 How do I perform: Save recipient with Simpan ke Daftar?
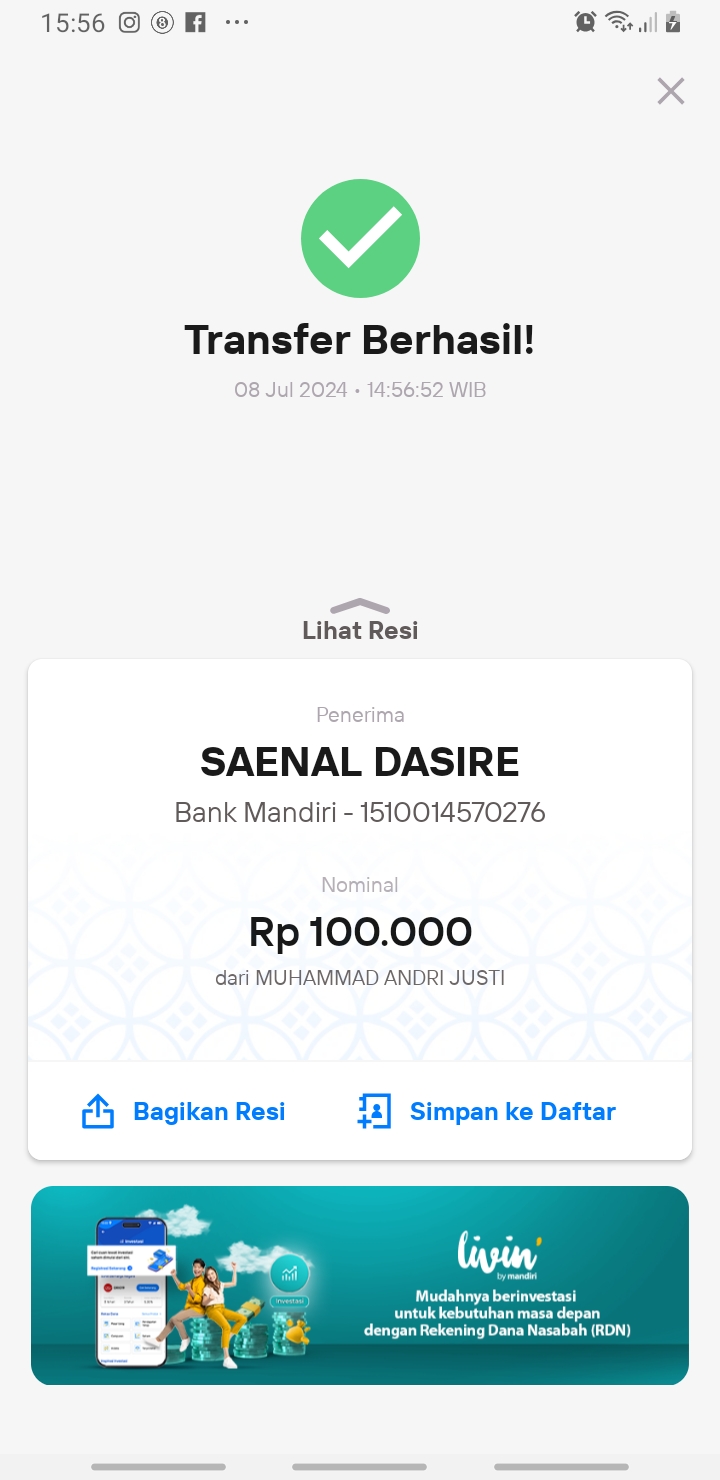pyautogui.click(x=486, y=1111)
